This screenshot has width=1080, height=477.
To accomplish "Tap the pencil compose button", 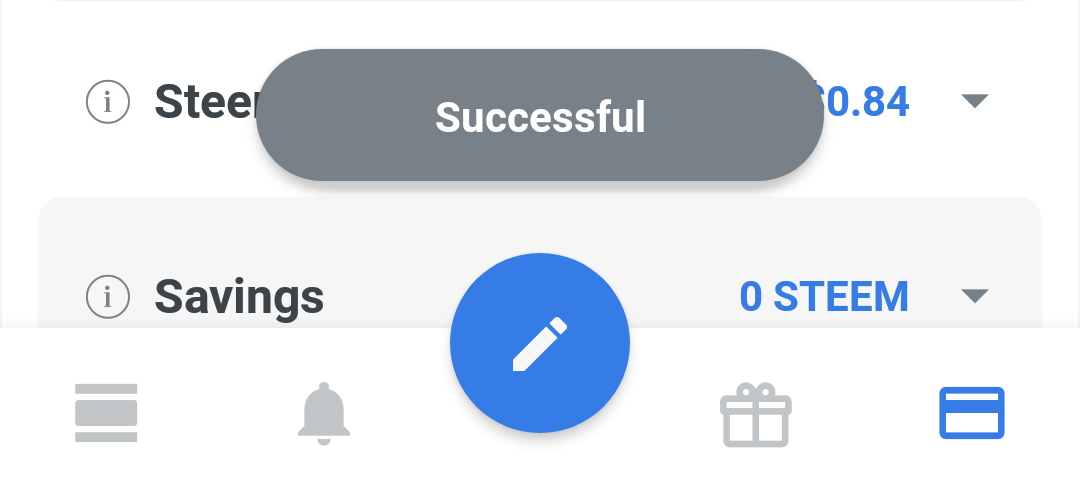I will point(540,343).
